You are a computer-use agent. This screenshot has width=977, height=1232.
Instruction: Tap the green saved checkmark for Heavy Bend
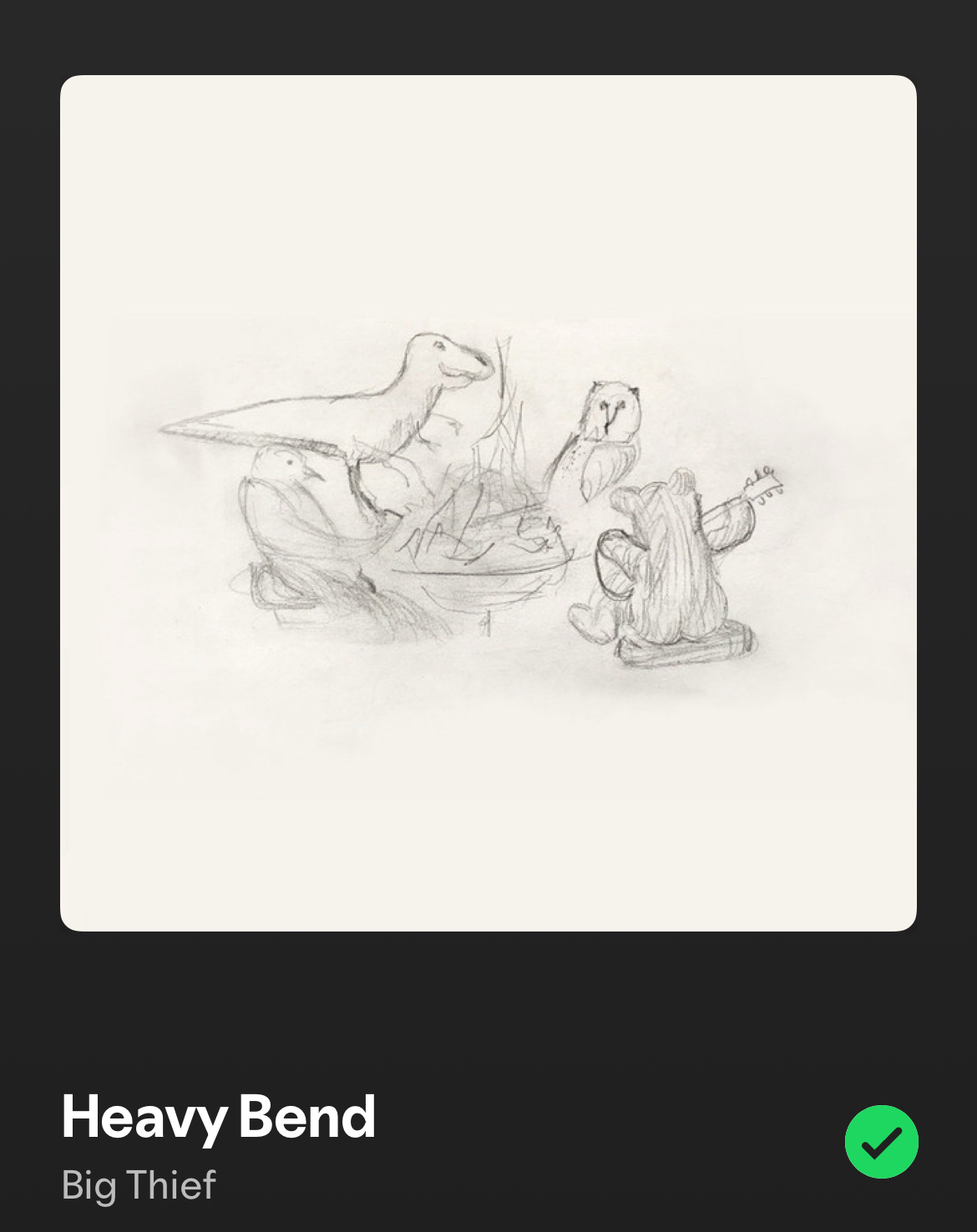pos(881,1141)
